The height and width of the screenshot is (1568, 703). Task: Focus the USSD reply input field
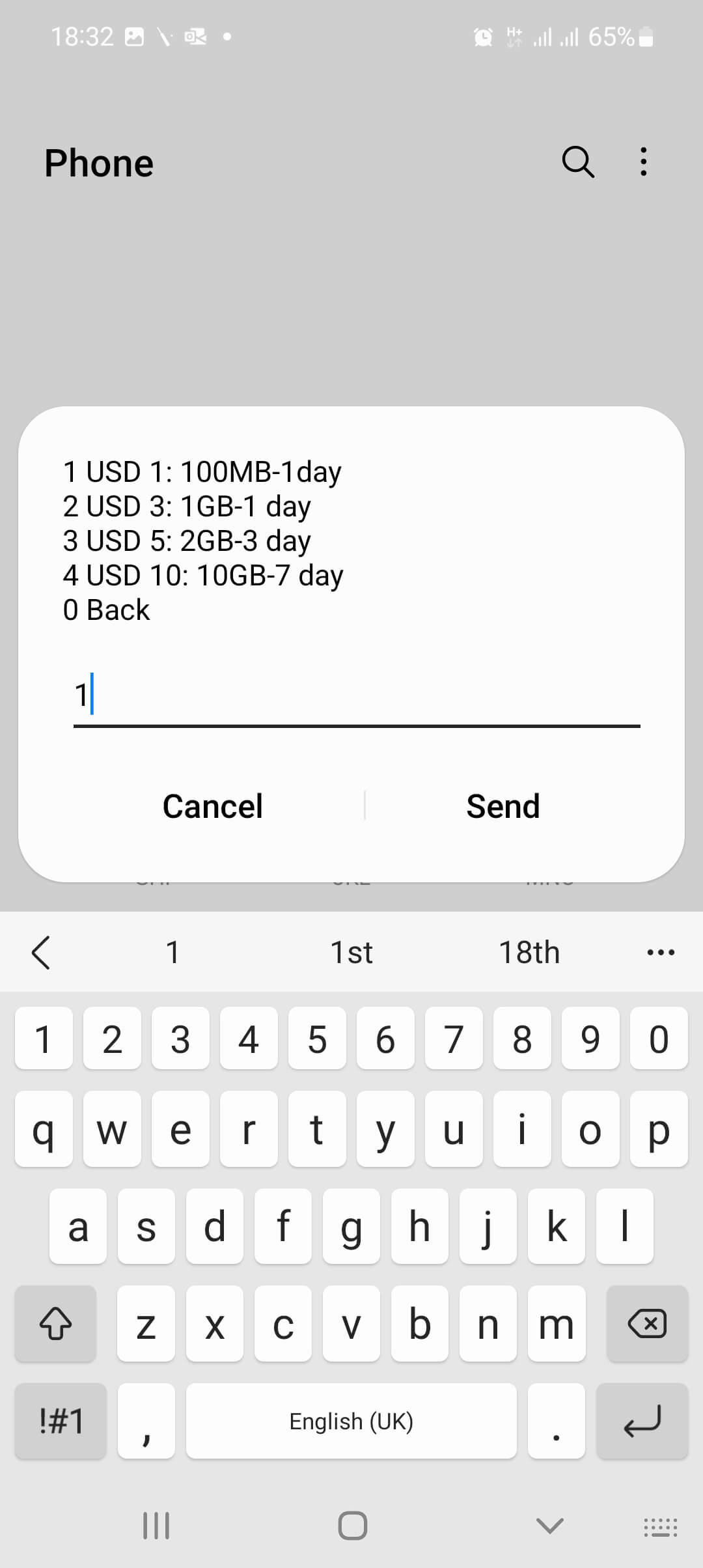357,695
